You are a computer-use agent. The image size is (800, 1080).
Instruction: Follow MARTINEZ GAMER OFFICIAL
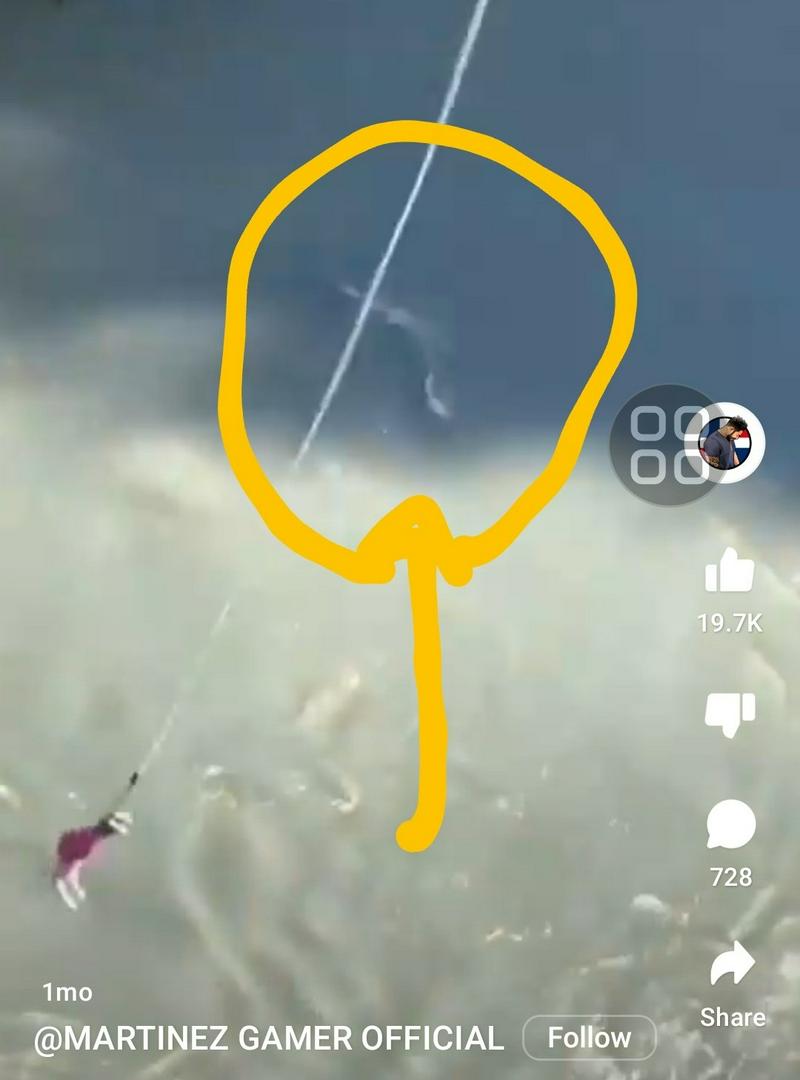pos(589,1038)
